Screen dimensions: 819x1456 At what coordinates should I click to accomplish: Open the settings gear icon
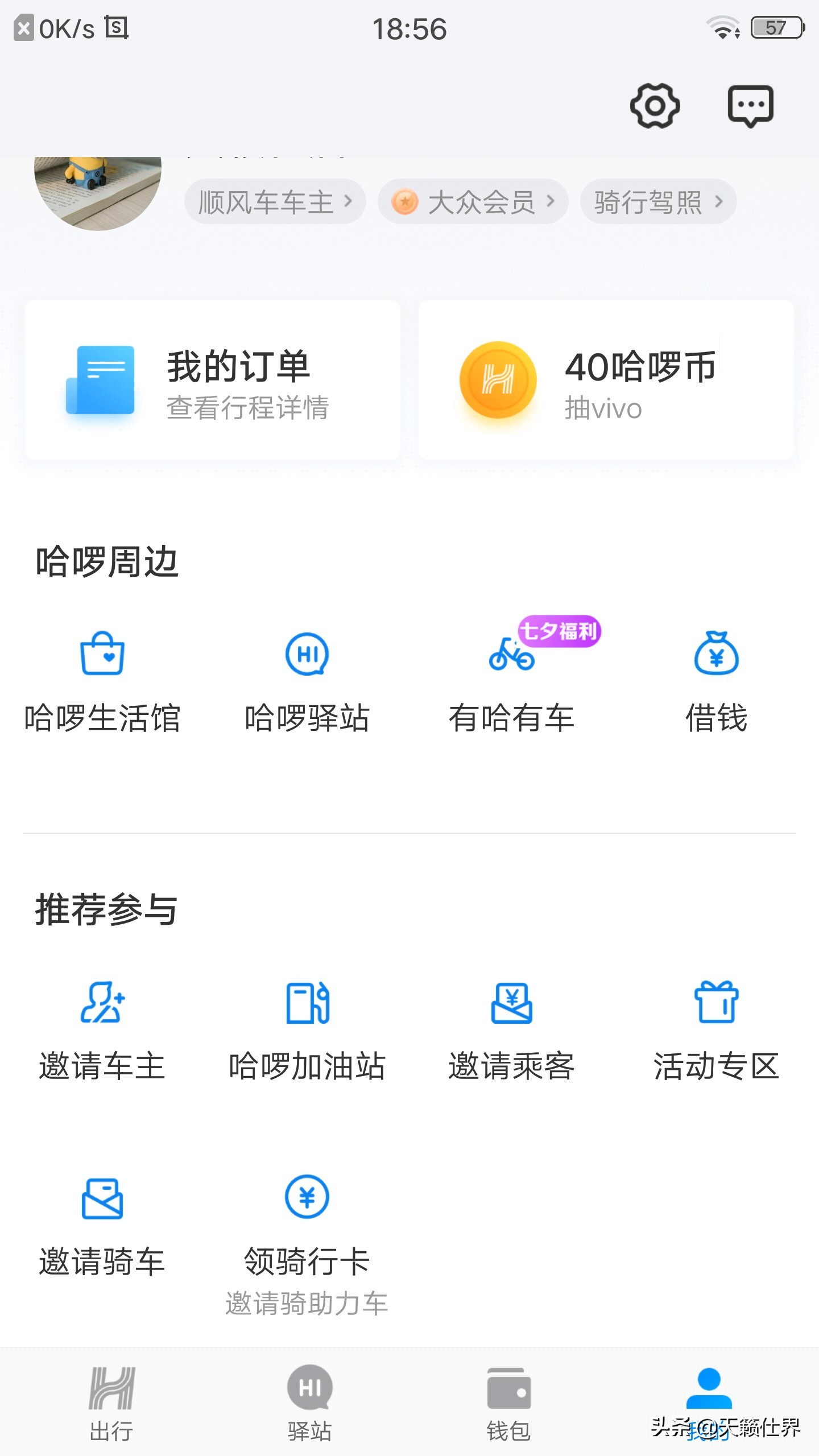[x=654, y=106]
